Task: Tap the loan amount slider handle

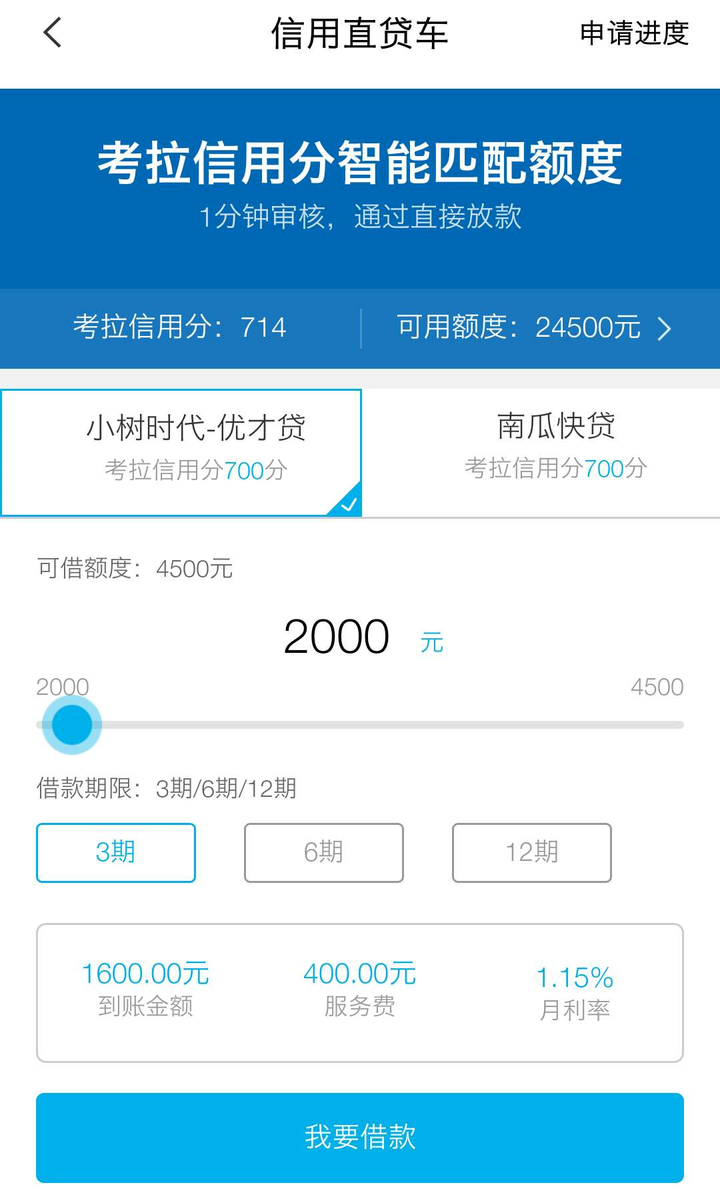Action: click(72, 725)
